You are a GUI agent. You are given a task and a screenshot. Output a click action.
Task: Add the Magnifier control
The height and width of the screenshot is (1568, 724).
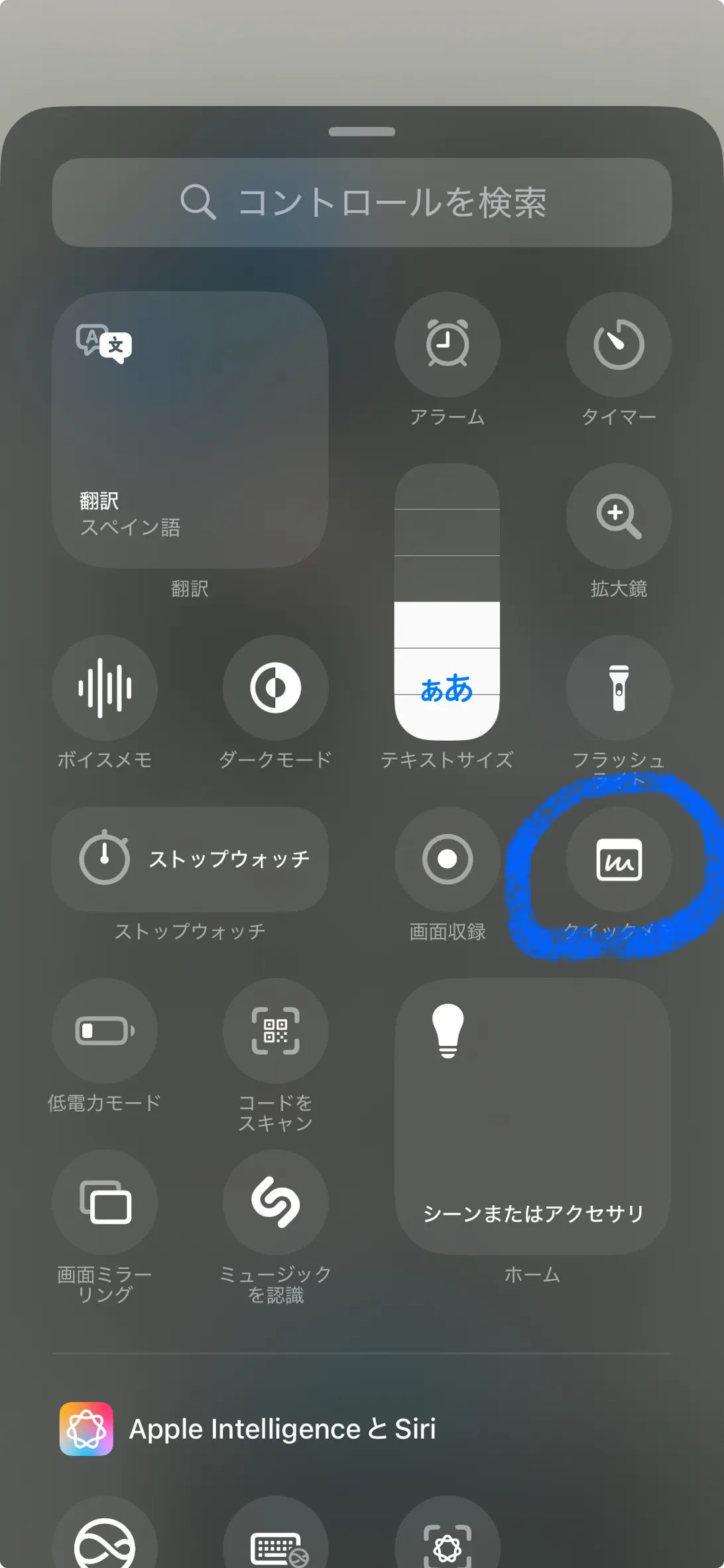tap(618, 515)
